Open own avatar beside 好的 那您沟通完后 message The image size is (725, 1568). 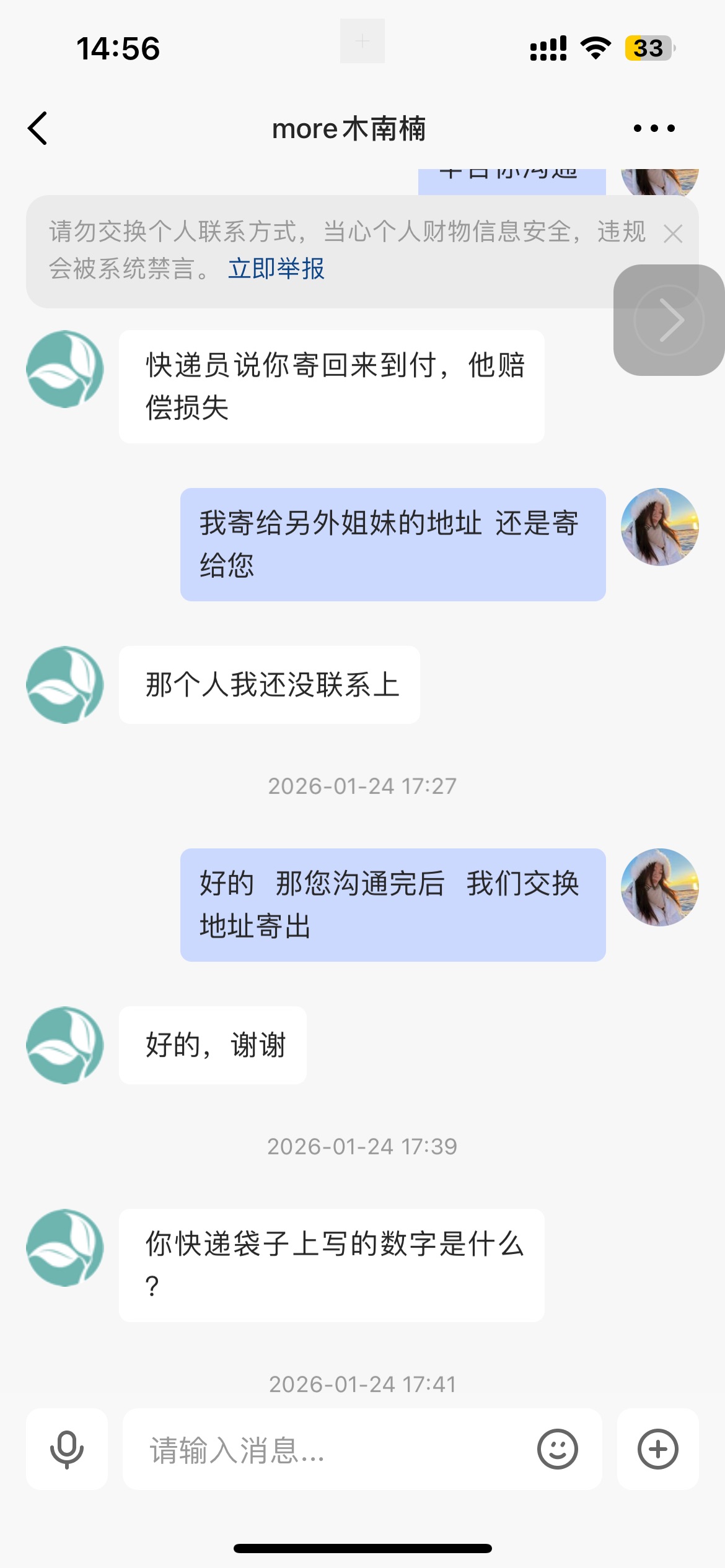point(660,887)
